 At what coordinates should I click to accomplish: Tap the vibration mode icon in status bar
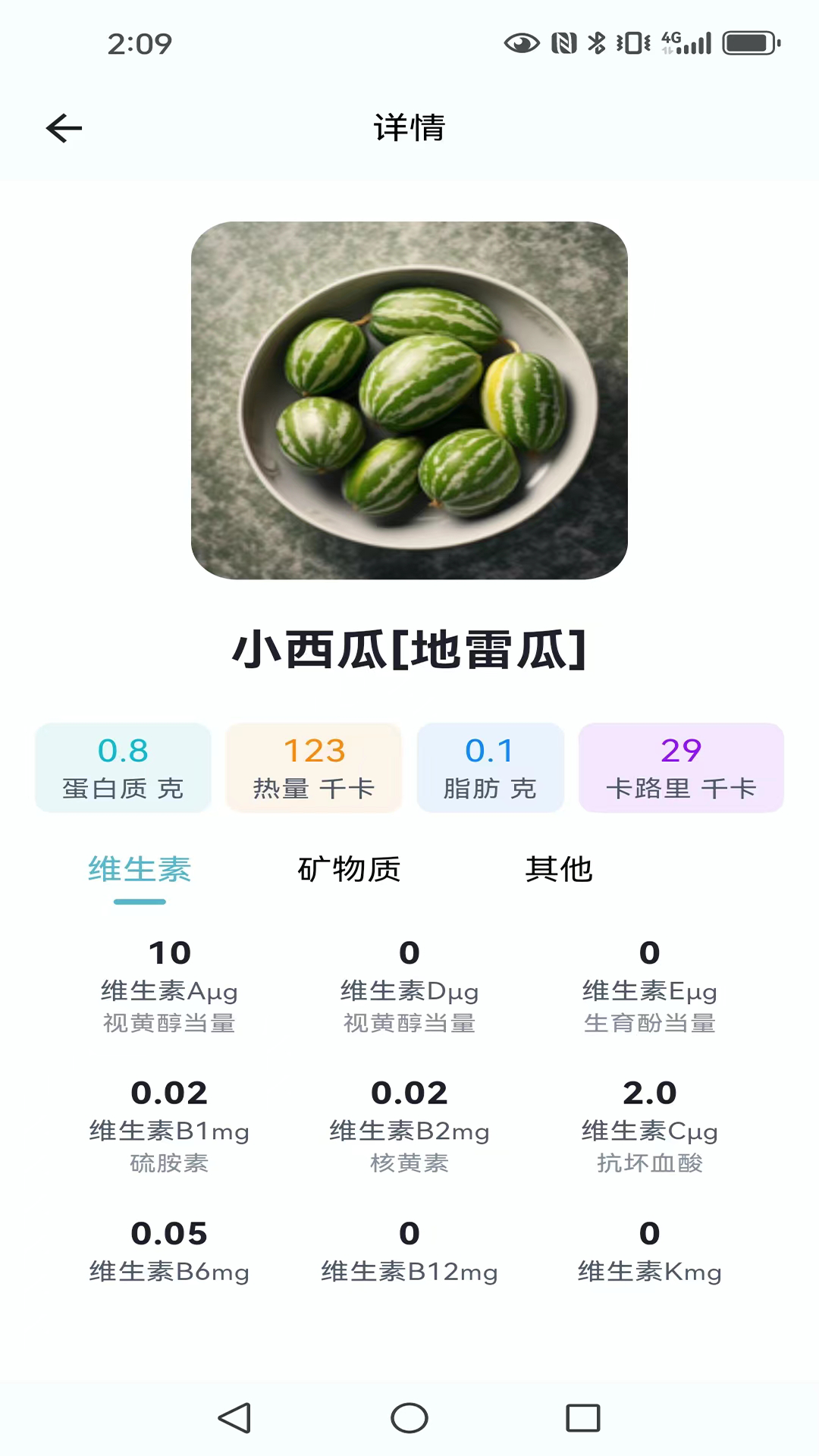[x=631, y=43]
